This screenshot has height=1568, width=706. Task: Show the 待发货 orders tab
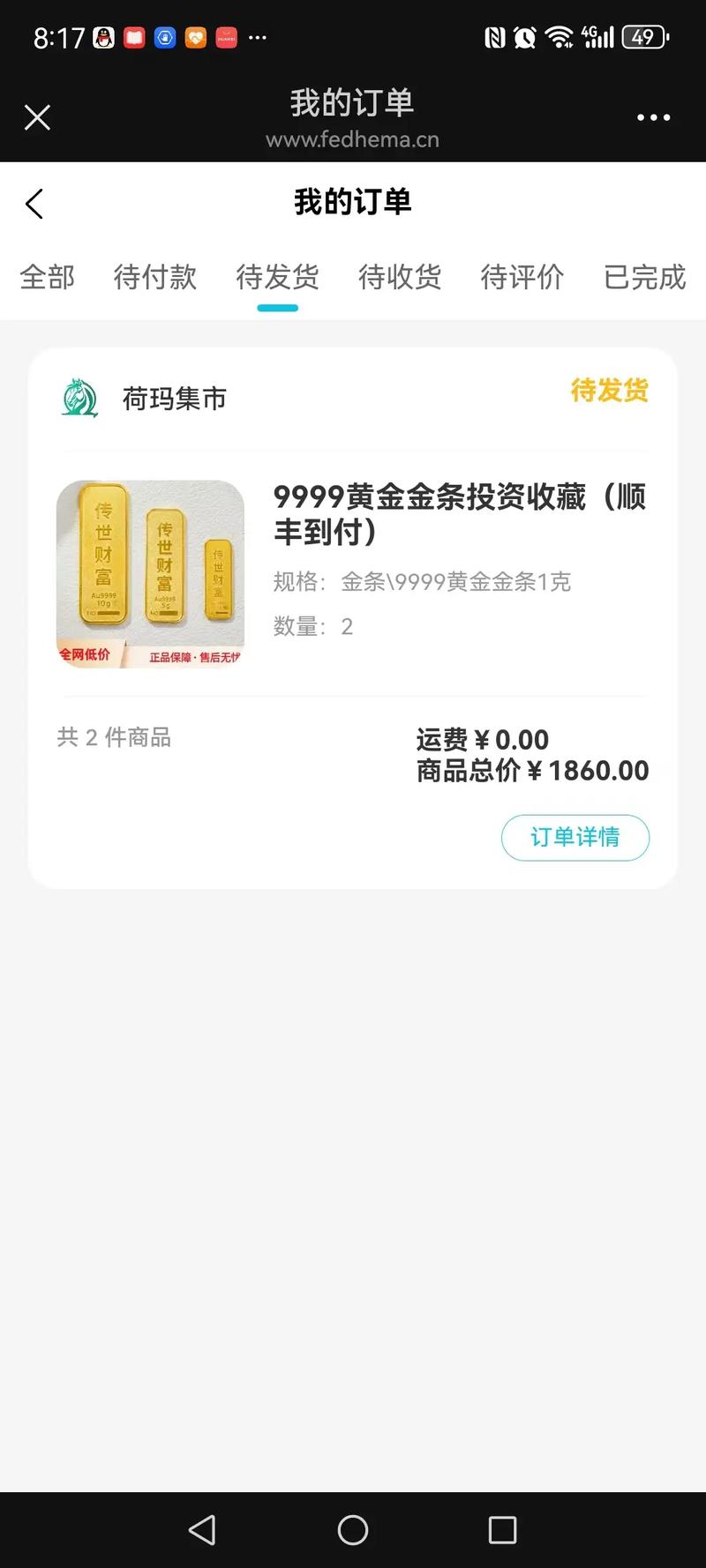tap(277, 277)
